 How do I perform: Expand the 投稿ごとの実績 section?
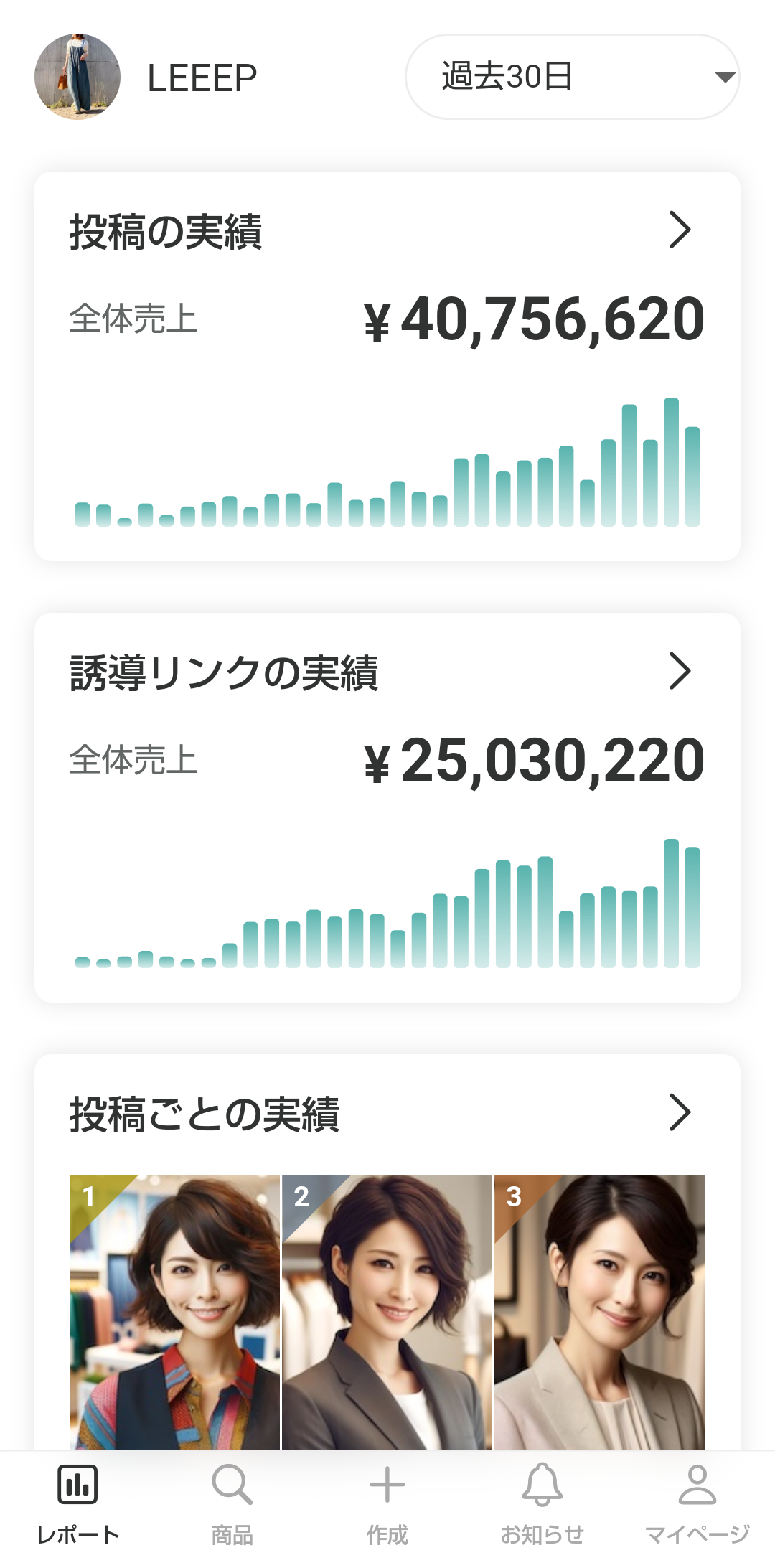click(x=679, y=1112)
